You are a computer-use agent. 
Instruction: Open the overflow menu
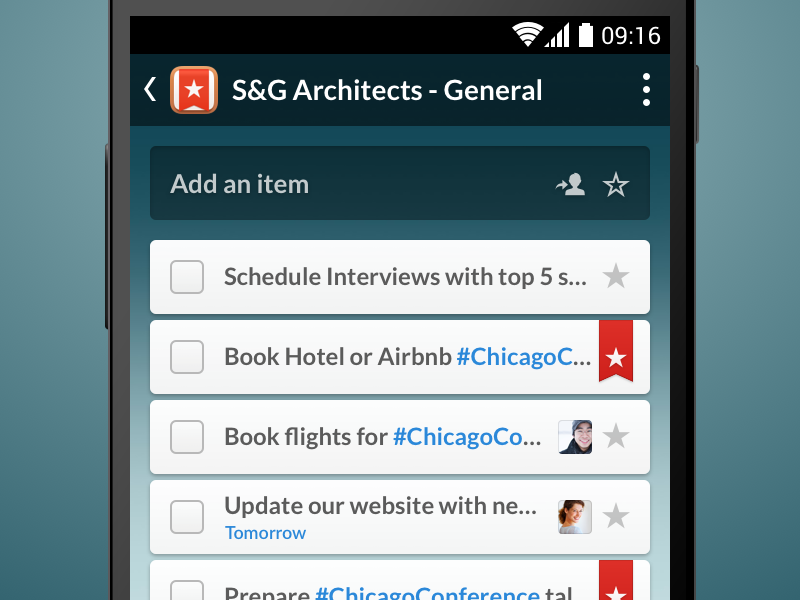click(x=646, y=90)
